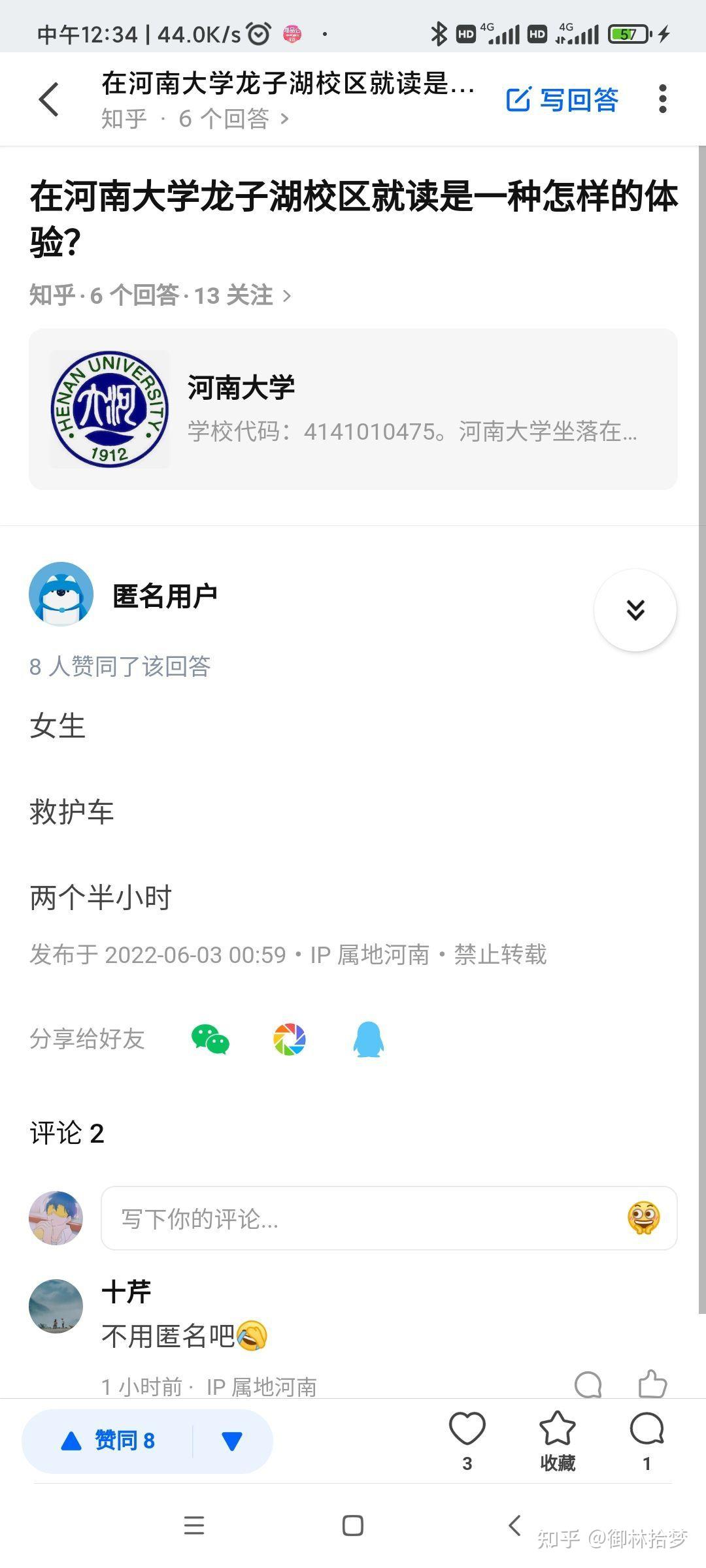The image size is (706, 1568).
Task: Downvote the answer with down triangle
Action: (x=232, y=1441)
